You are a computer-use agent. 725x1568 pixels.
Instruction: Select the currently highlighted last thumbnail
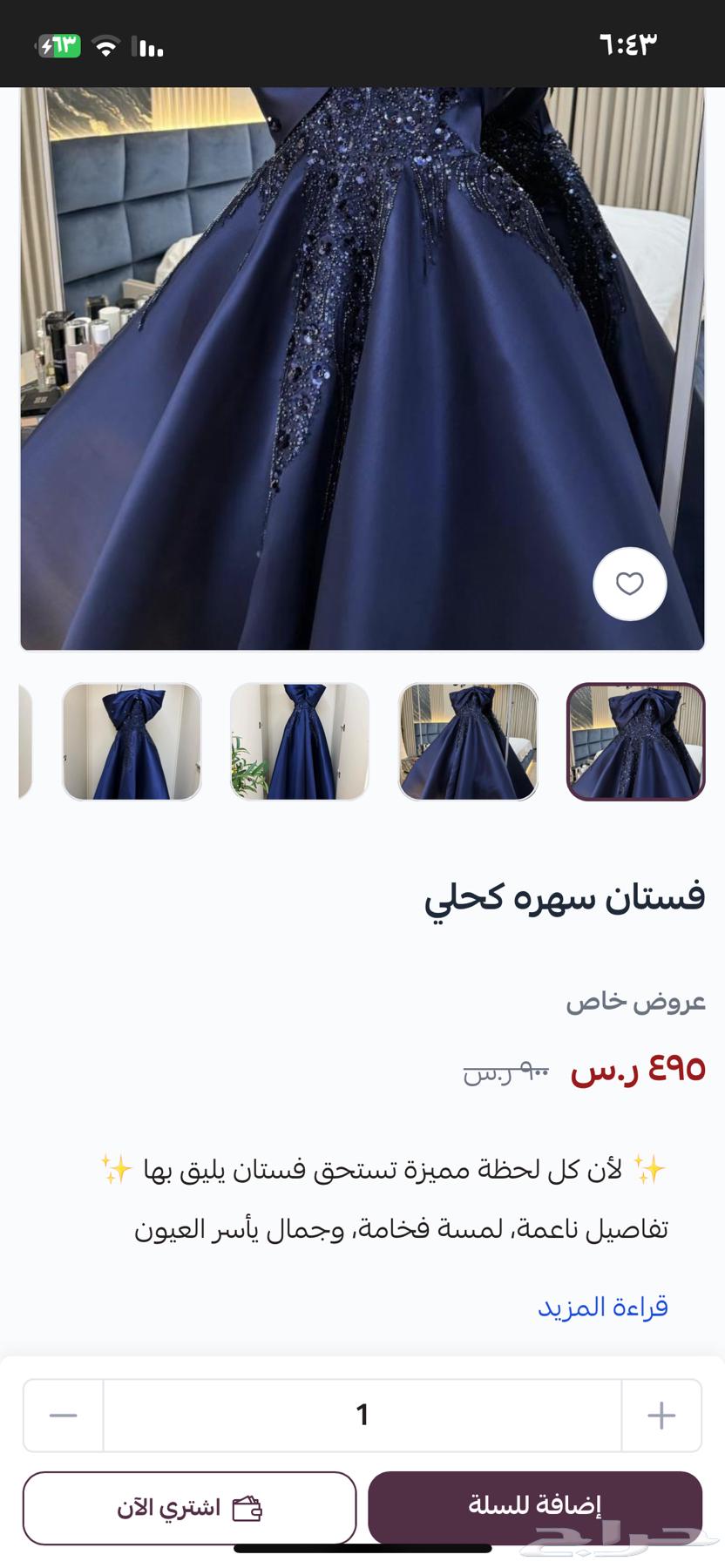coord(637,741)
